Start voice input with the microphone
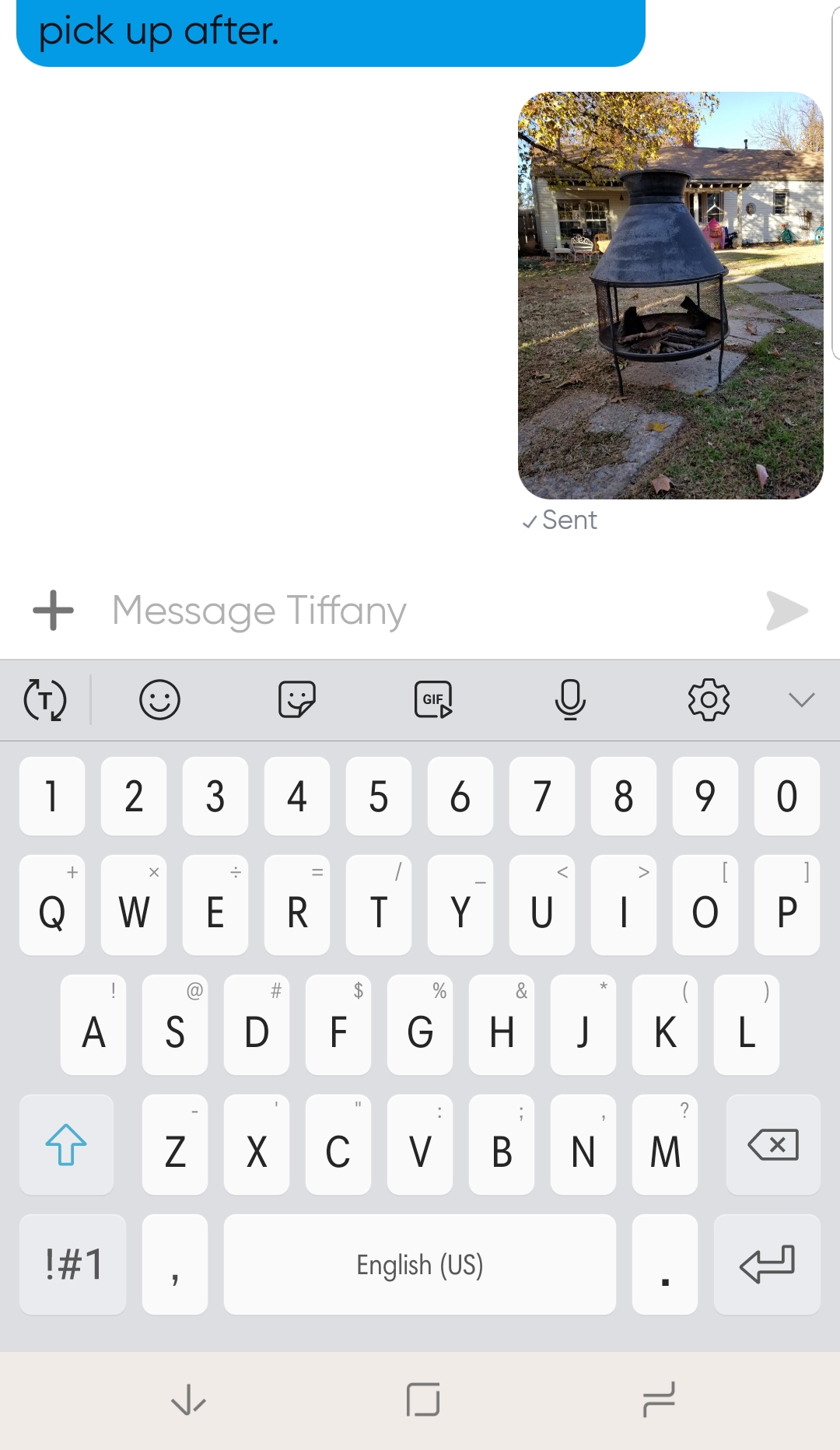Image resolution: width=840 pixels, height=1450 pixels. (x=570, y=699)
